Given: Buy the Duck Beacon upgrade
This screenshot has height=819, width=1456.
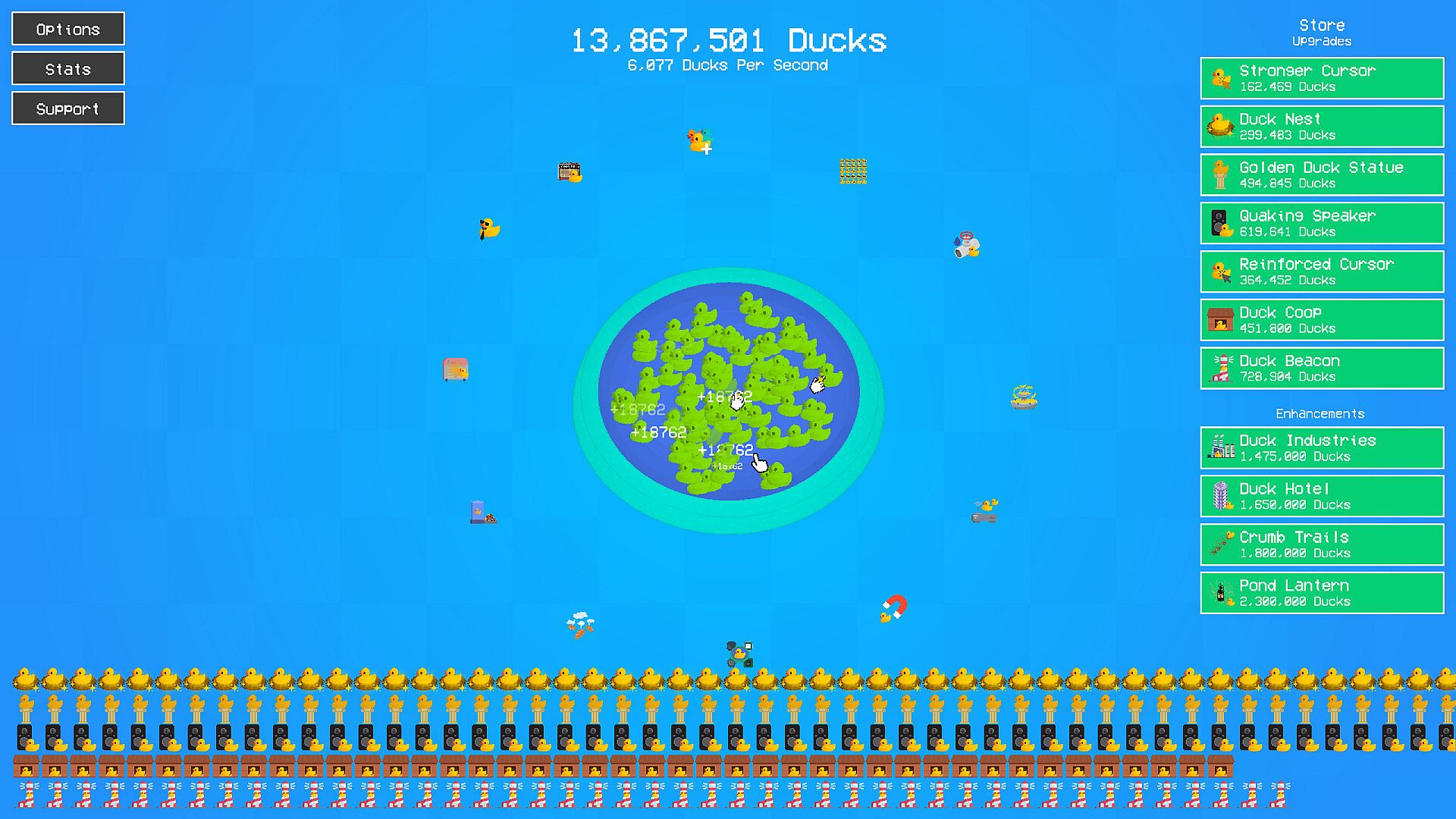Looking at the screenshot, I should (x=1322, y=369).
